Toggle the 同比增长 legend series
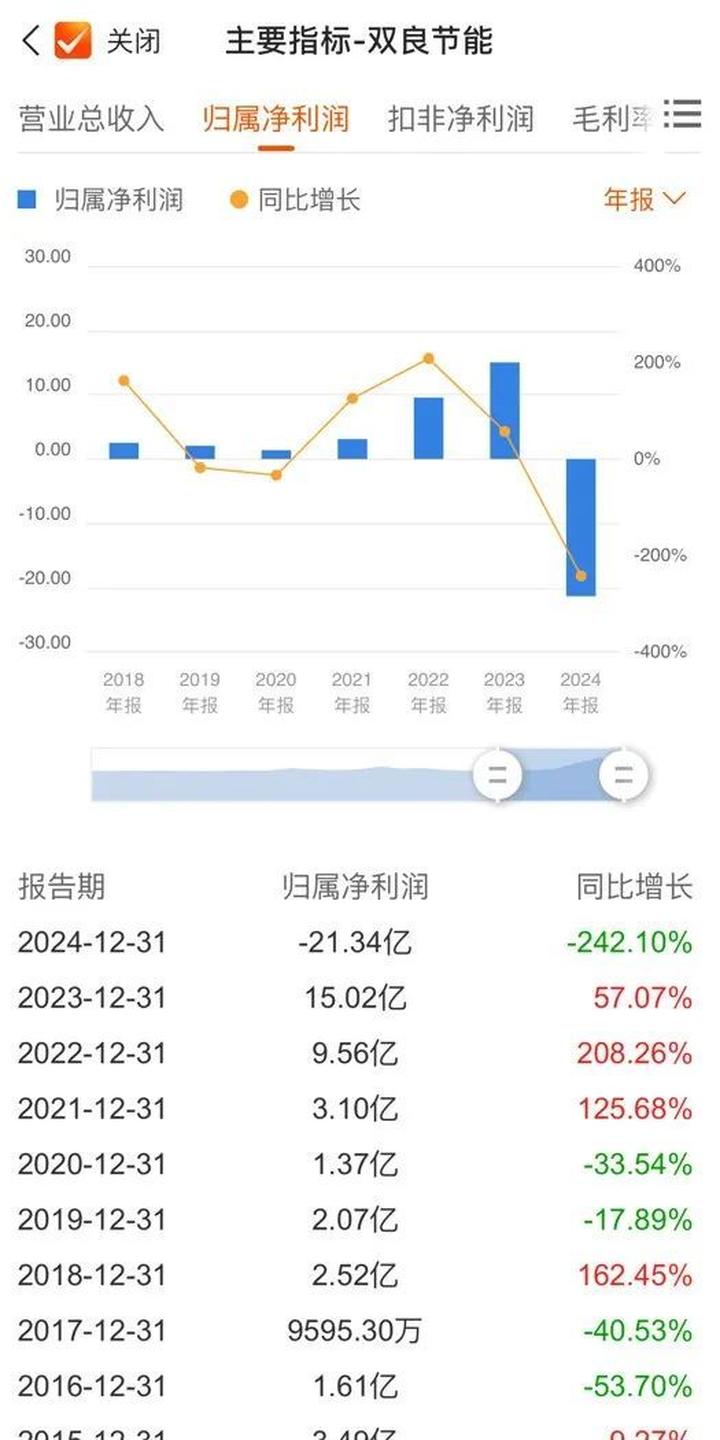The image size is (720, 1440). coord(295,200)
